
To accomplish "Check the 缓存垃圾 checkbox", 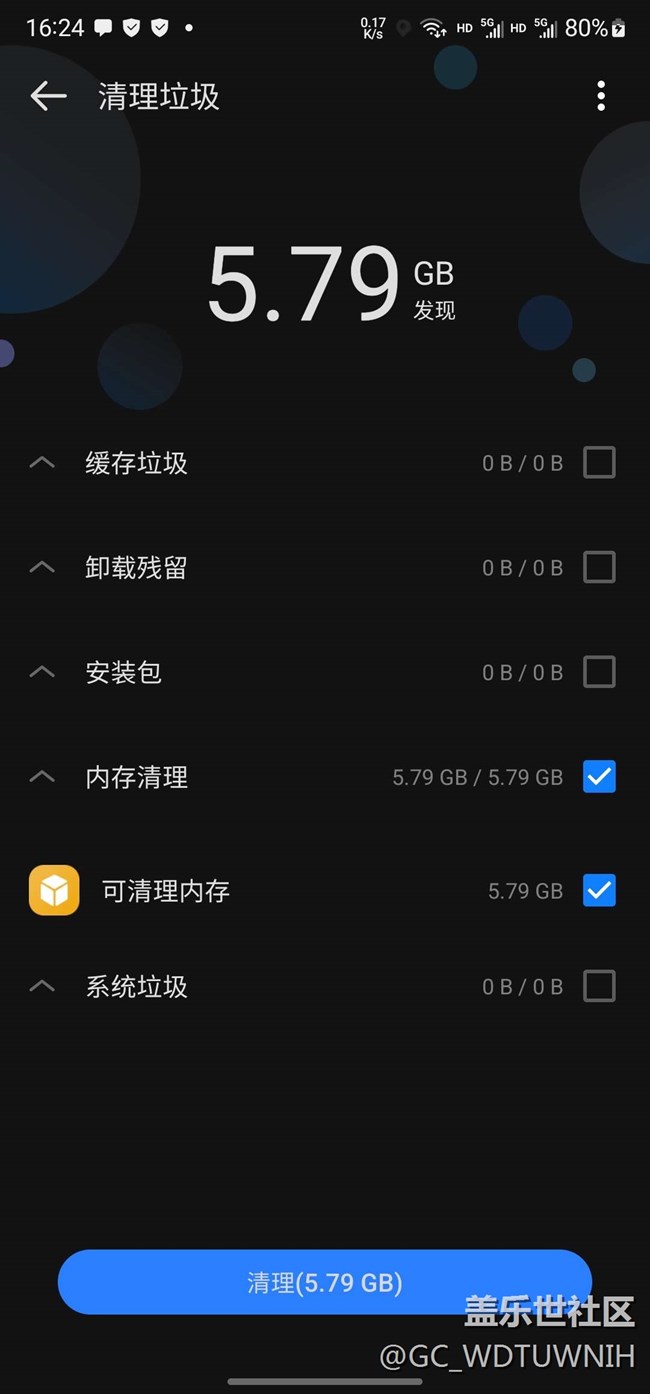I will pos(599,463).
